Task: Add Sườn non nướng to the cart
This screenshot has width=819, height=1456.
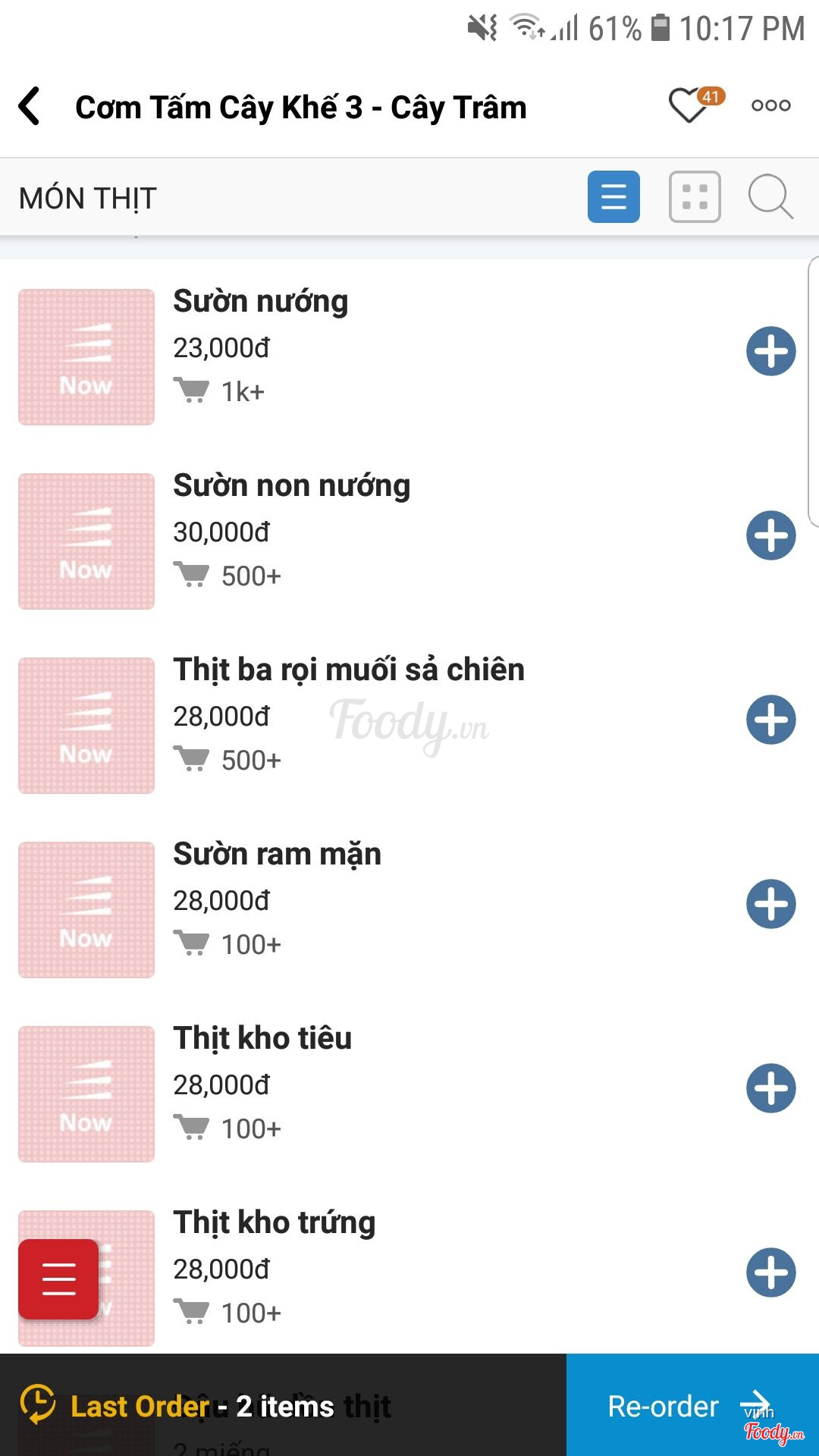Action: (770, 535)
